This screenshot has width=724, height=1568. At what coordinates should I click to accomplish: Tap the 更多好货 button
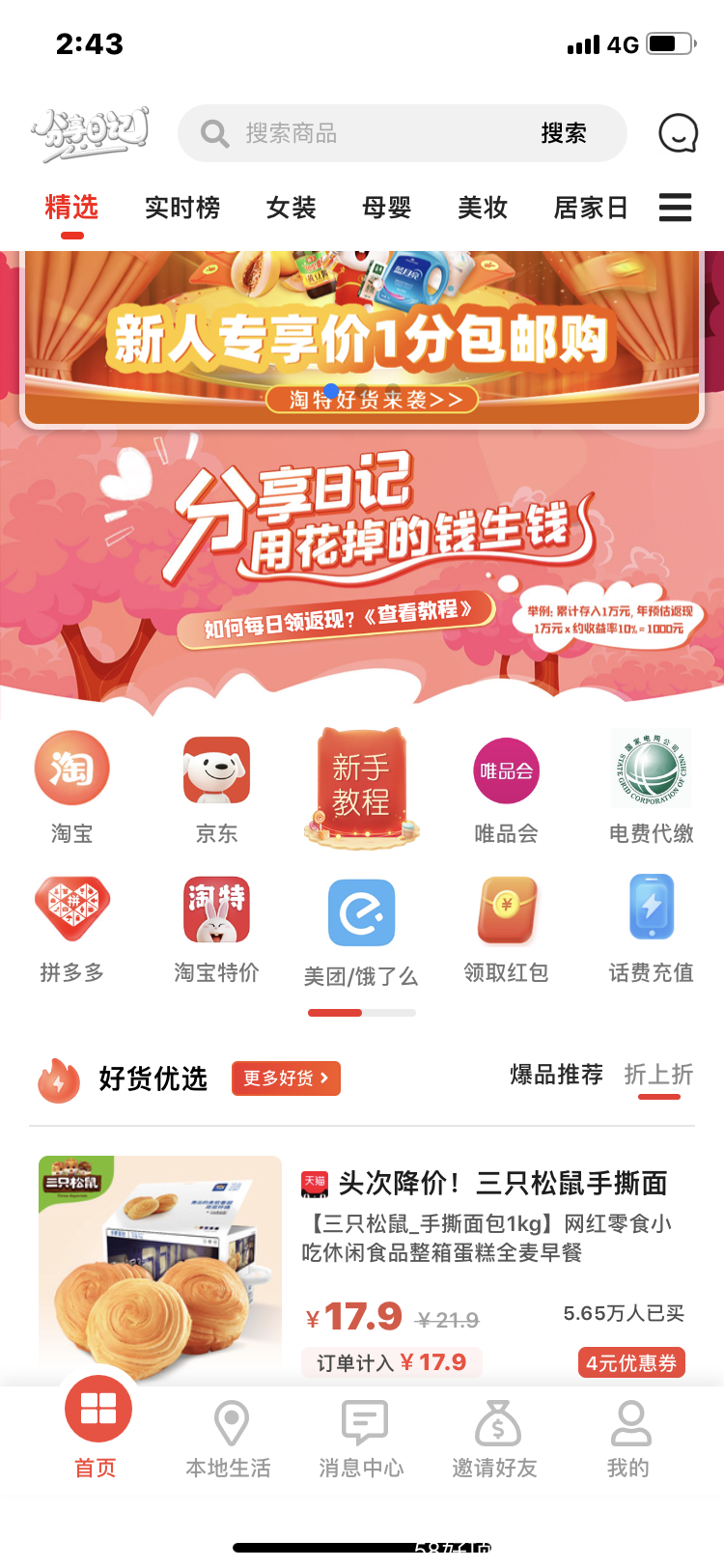(x=286, y=1078)
